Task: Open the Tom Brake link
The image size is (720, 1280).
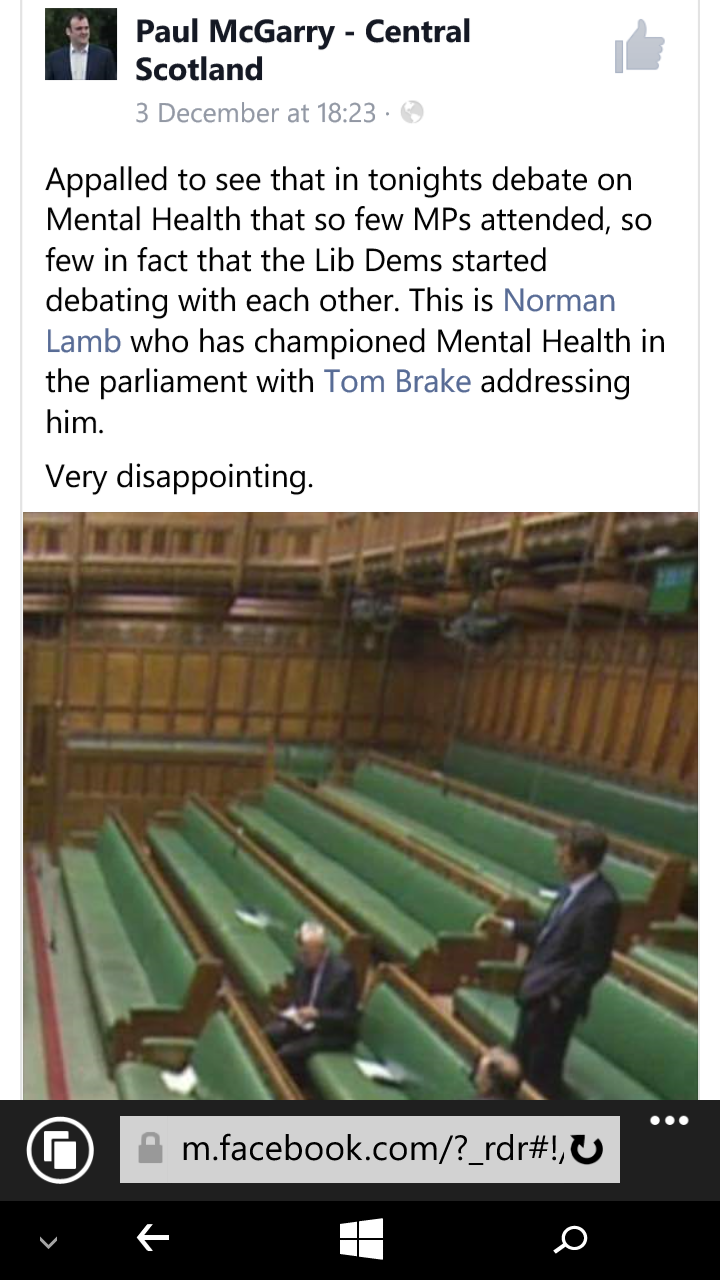Action: click(398, 382)
